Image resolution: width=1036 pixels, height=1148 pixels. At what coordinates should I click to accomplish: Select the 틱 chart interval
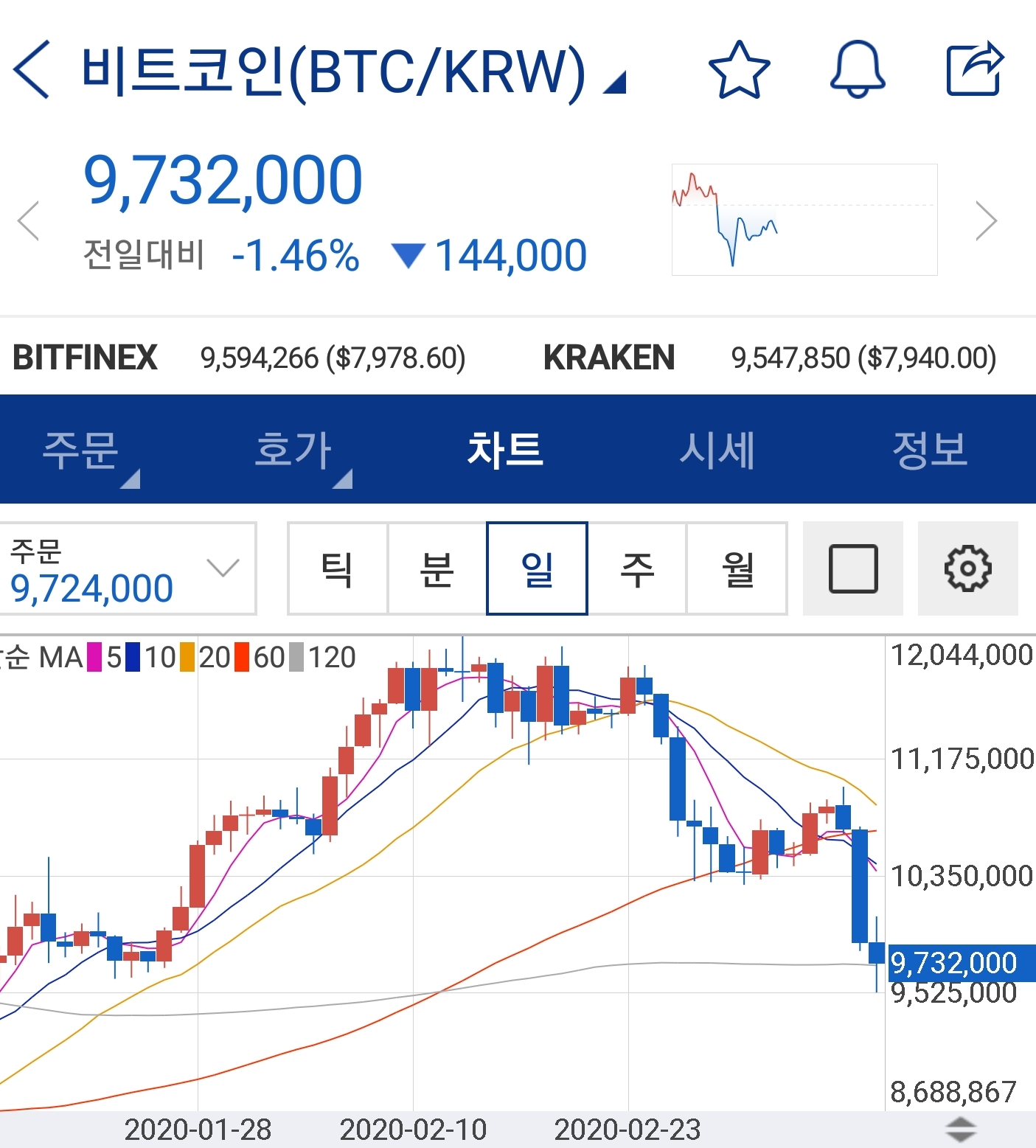pos(337,568)
